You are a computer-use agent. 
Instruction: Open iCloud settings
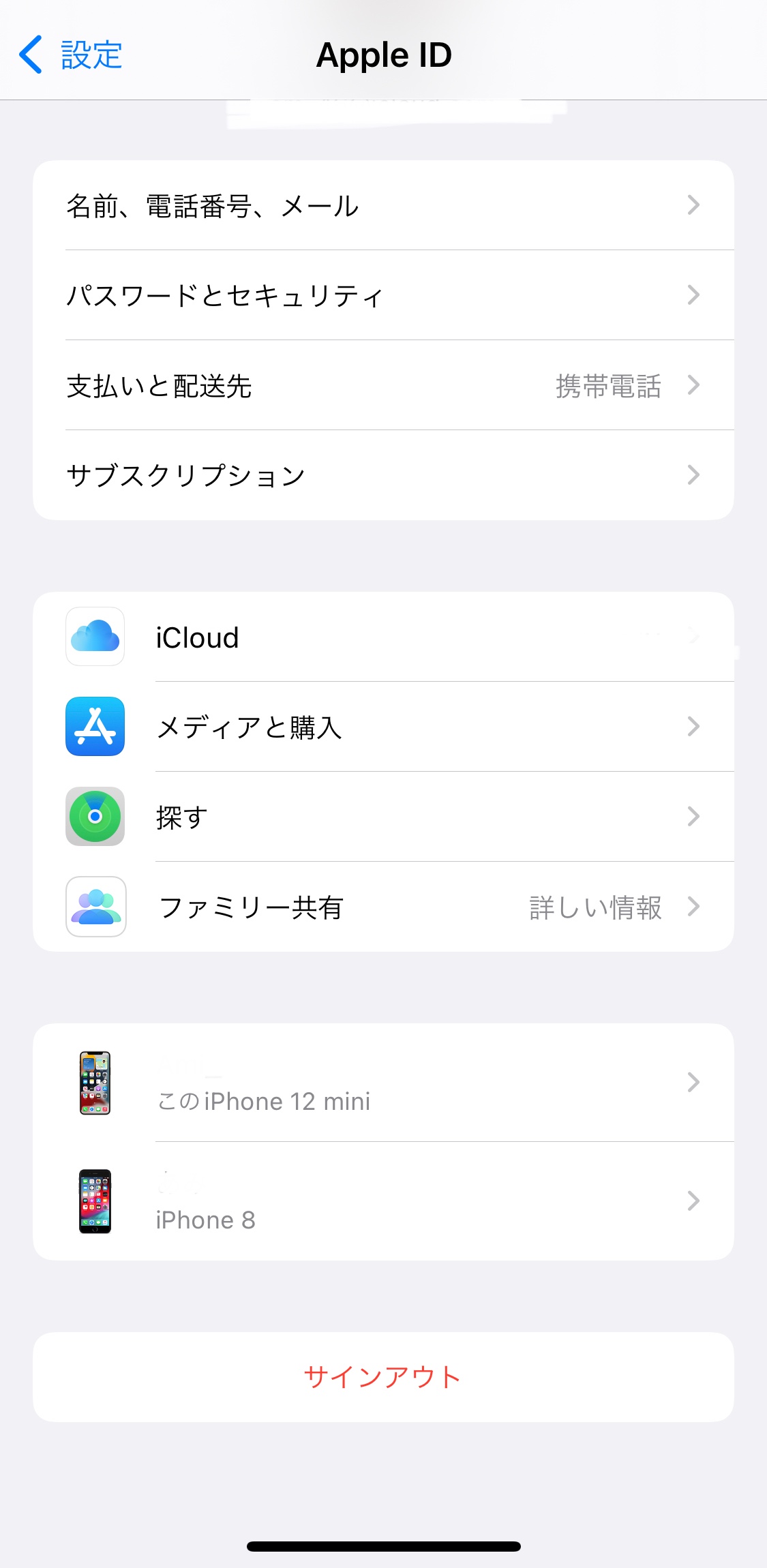(x=382, y=637)
